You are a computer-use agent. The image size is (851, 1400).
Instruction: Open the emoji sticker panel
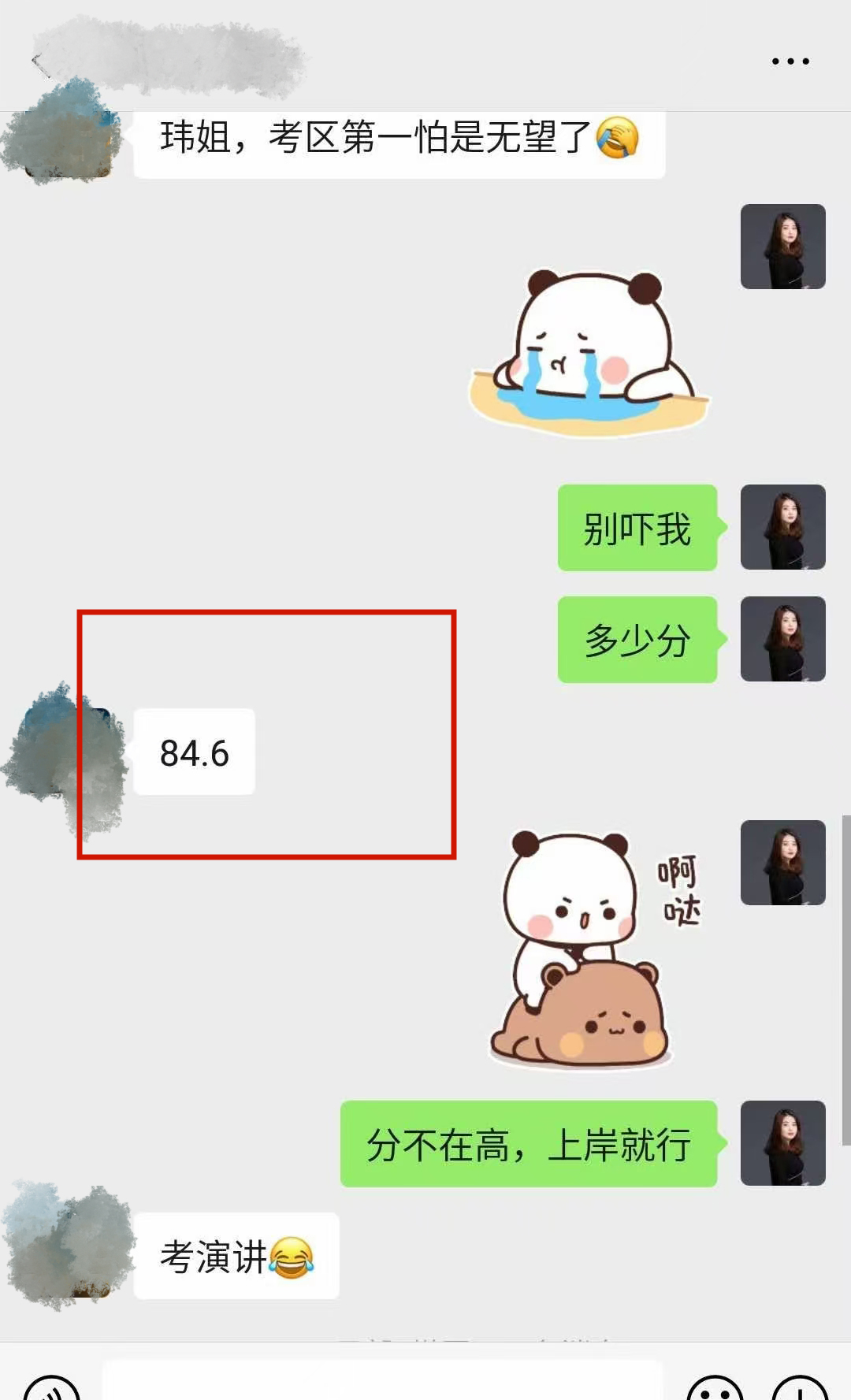point(715,1388)
